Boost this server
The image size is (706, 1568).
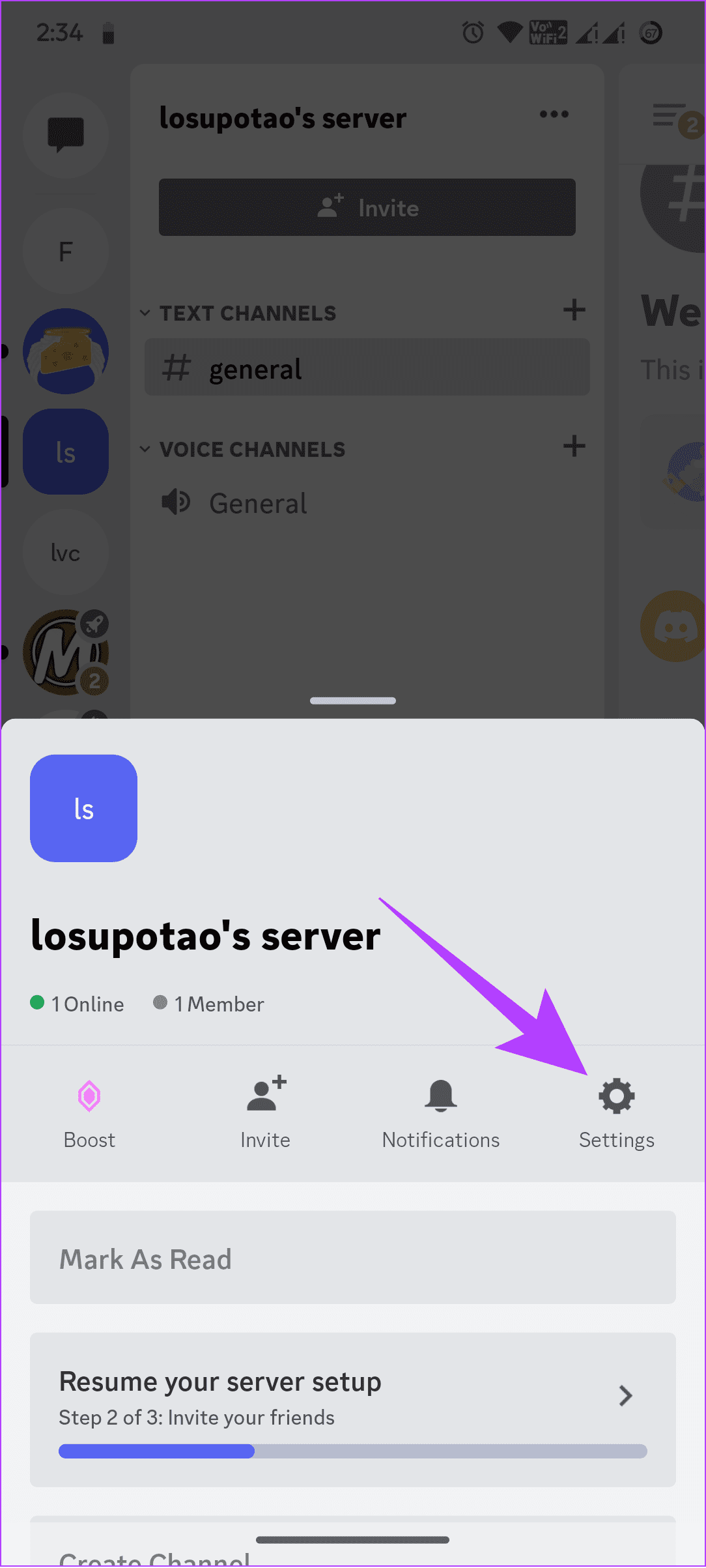pyautogui.click(x=89, y=1112)
